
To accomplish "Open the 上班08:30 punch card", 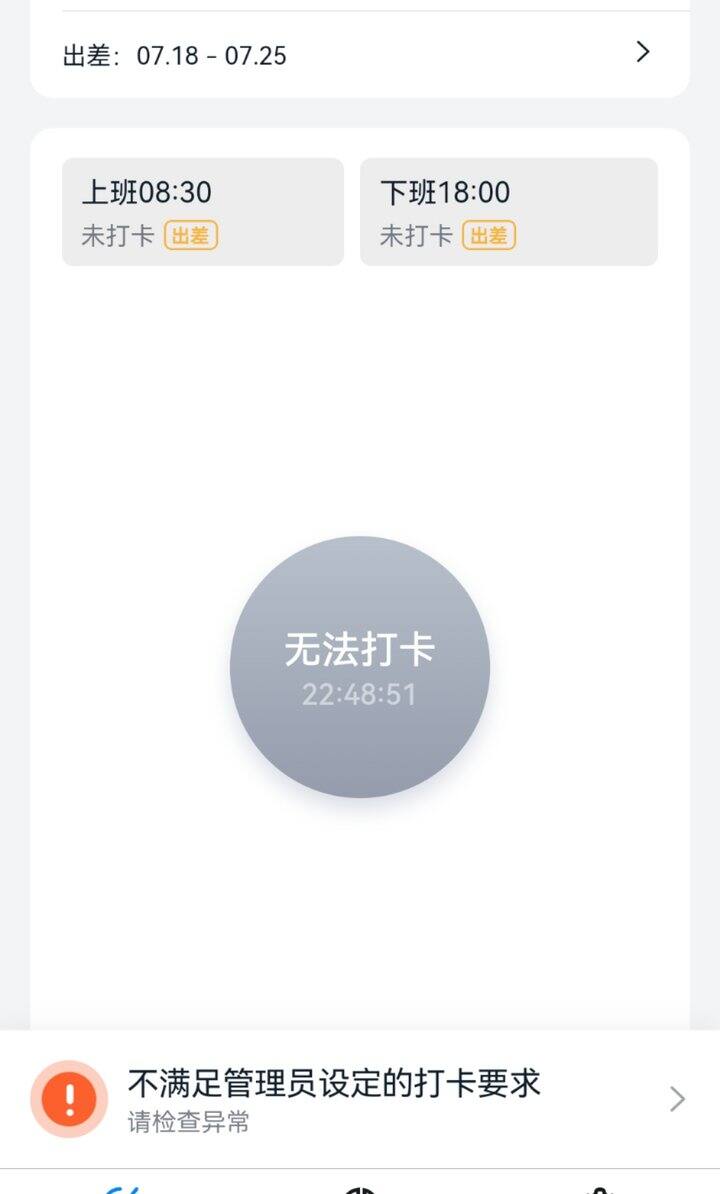I will (x=202, y=212).
